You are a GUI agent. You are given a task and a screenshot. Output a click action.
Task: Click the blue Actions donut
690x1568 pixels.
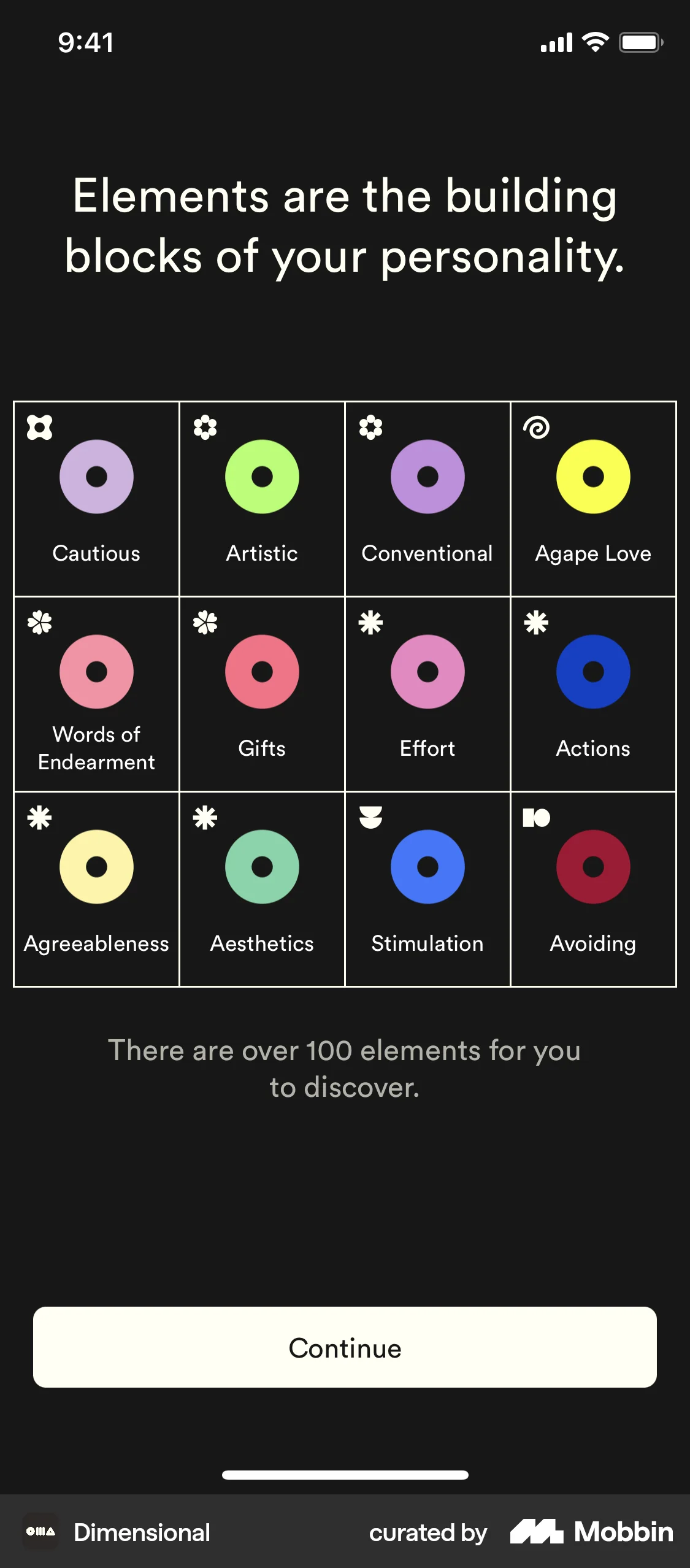[593, 671]
